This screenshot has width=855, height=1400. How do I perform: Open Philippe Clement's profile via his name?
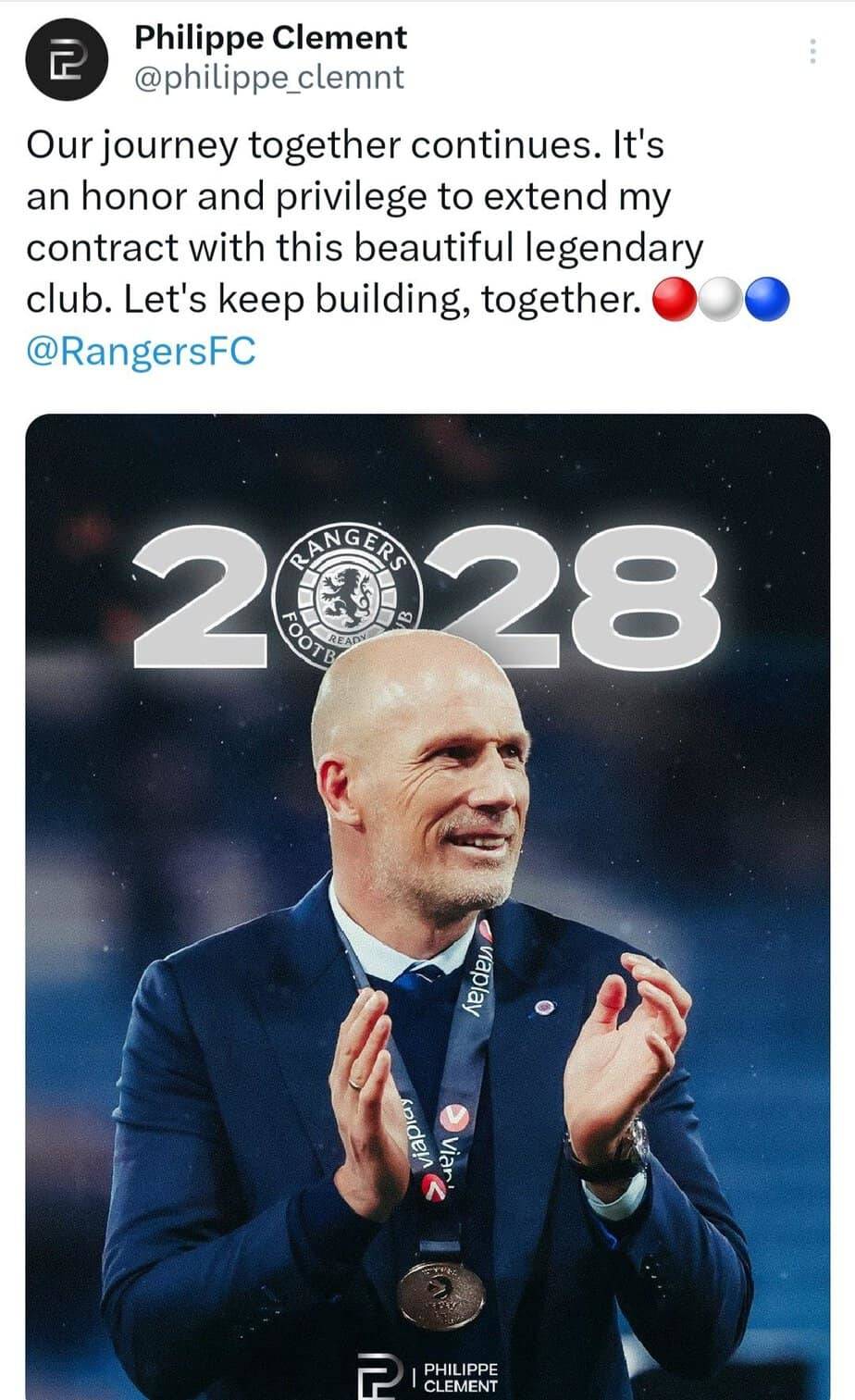(x=270, y=37)
